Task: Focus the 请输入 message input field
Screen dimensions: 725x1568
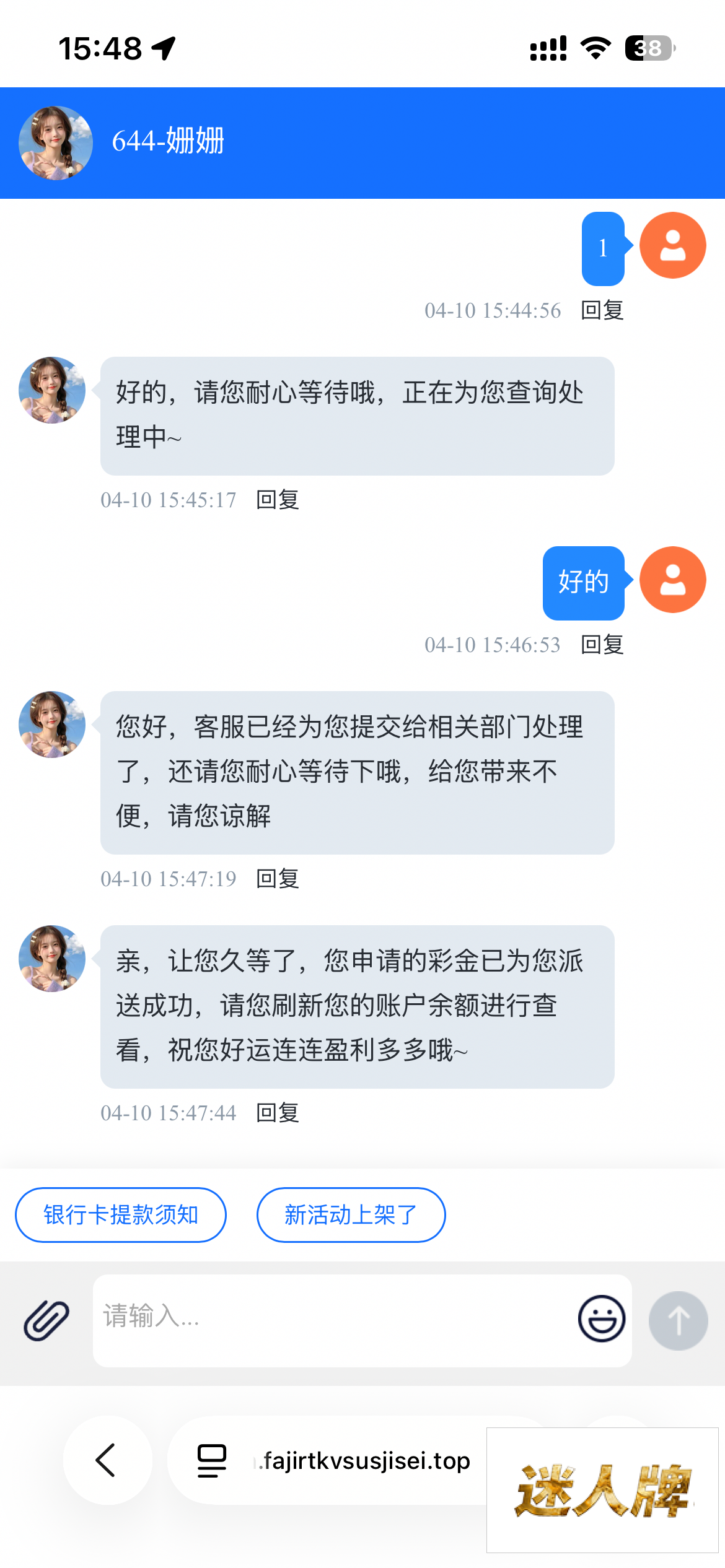Action: 335,1318
